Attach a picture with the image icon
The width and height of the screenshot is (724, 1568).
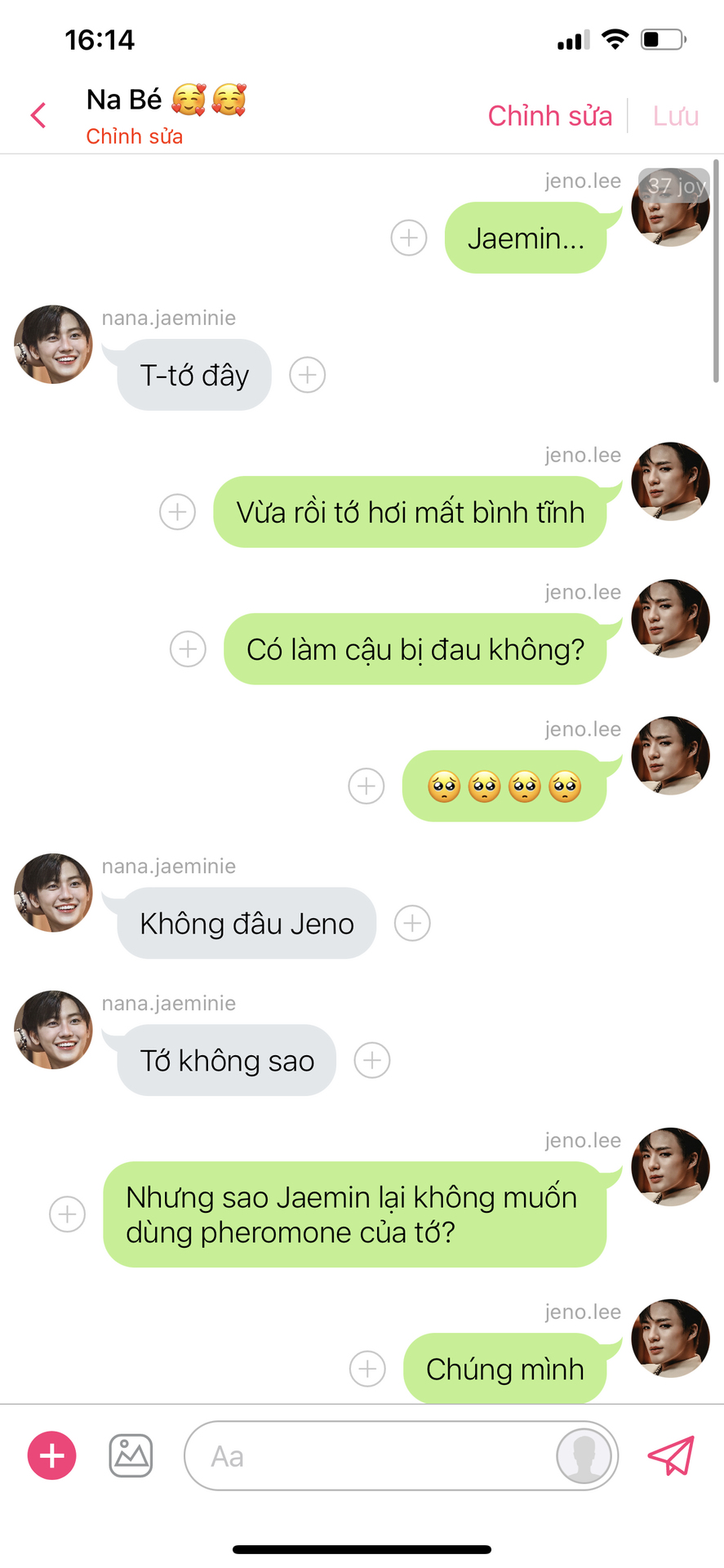[131, 1456]
